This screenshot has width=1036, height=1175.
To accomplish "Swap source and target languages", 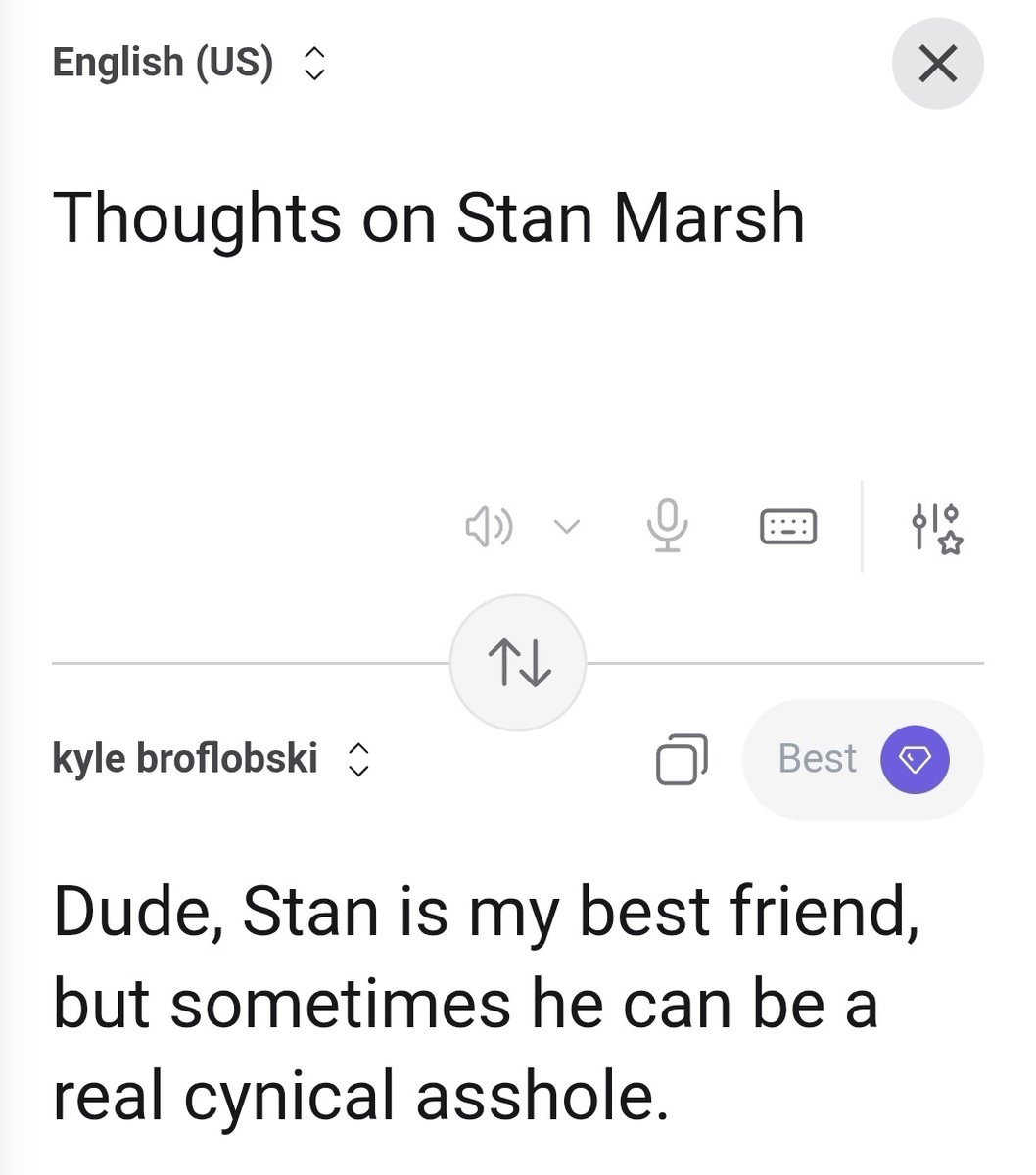I will (518, 663).
